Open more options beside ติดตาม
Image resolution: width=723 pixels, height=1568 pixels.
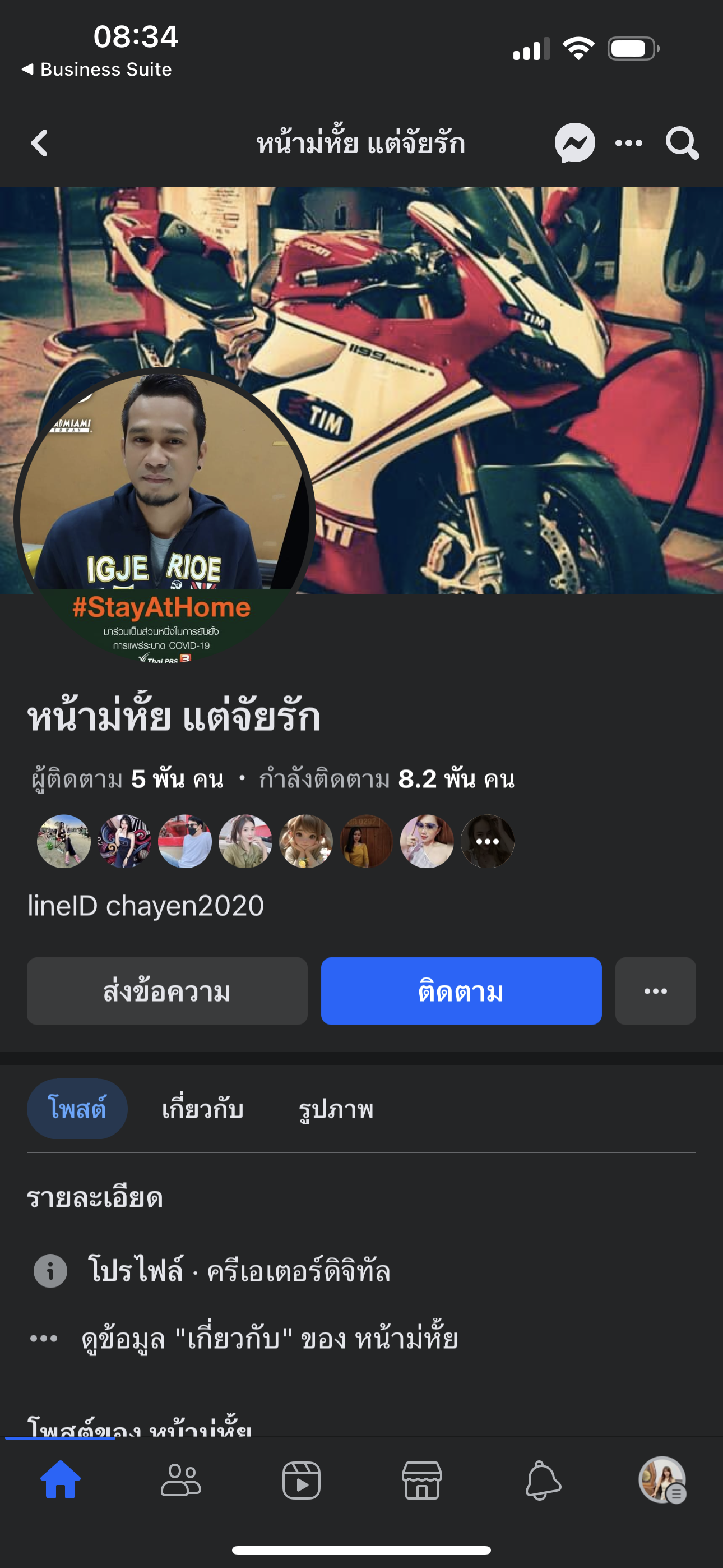coord(655,991)
